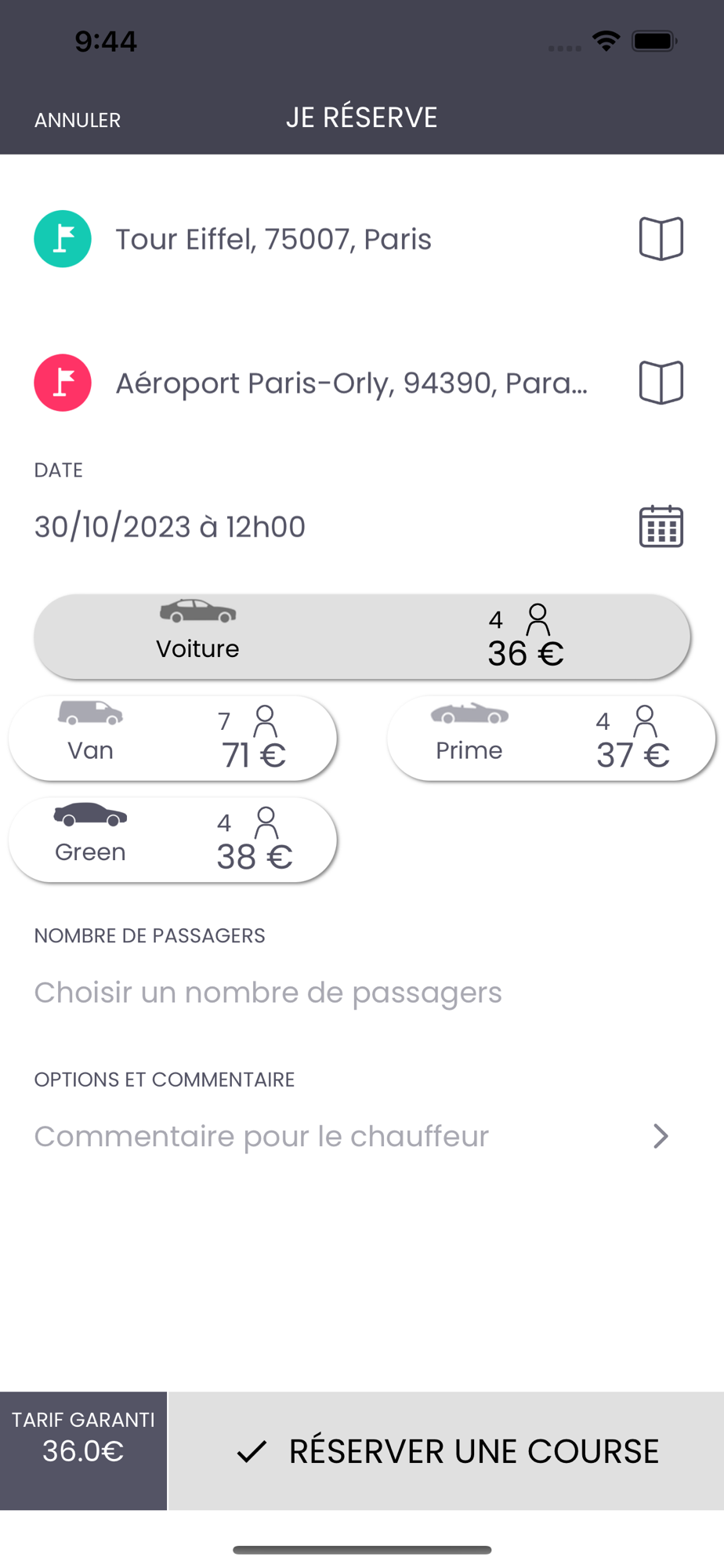The height and width of the screenshot is (1568, 724).
Task: Choose the Van vehicle at 71 €
Action: (x=173, y=739)
